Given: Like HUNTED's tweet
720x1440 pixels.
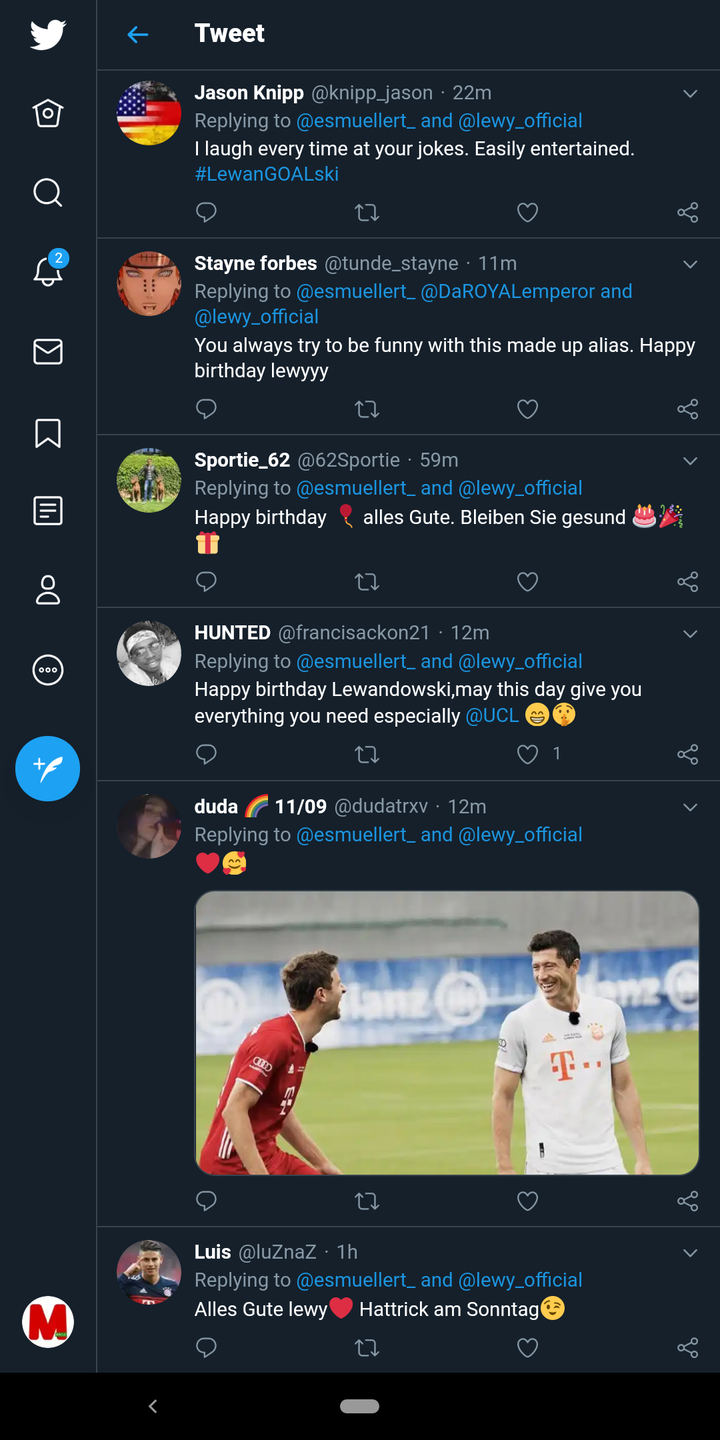Looking at the screenshot, I should click(527, 754).
